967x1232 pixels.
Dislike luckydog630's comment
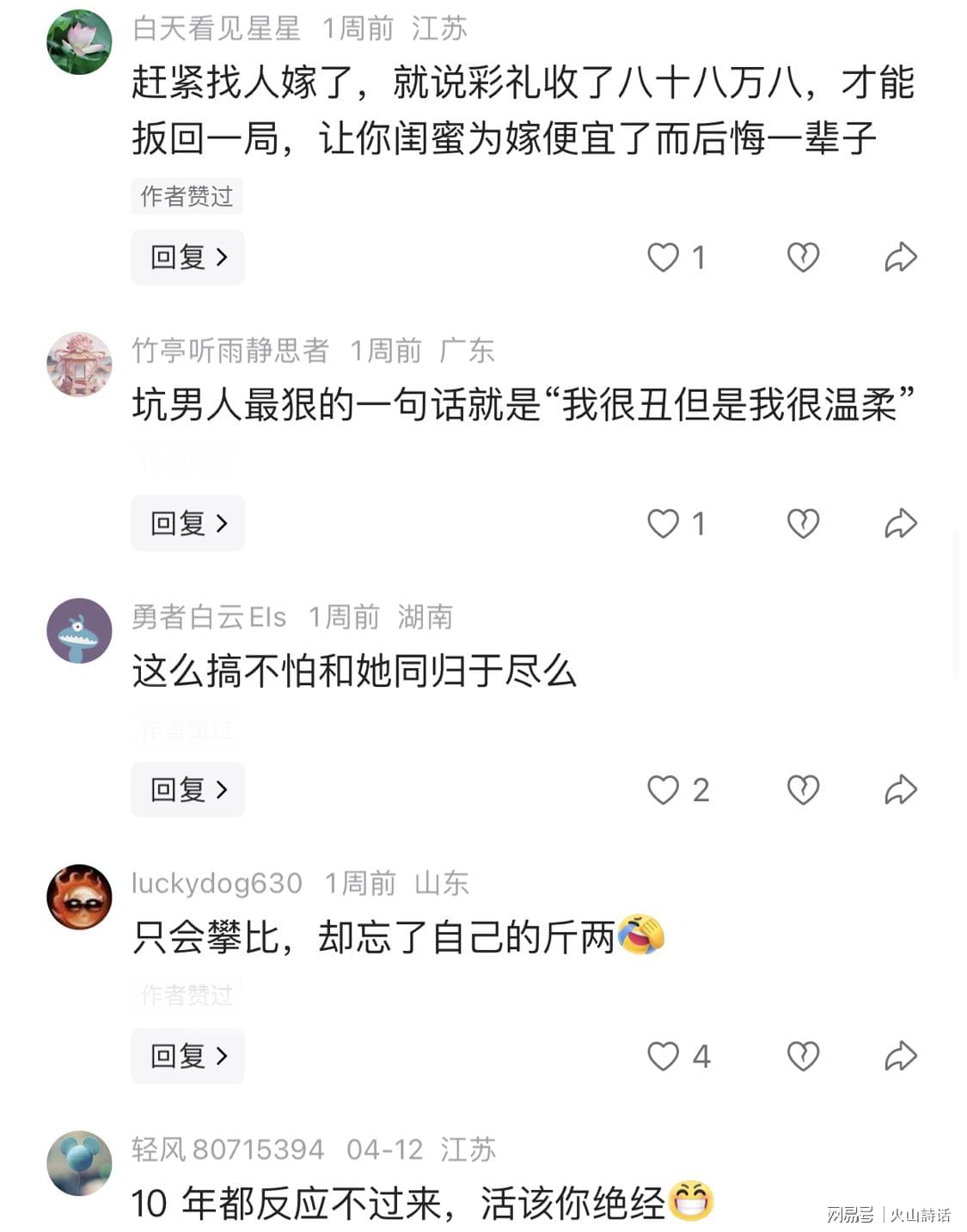[x=803, y=1056]
